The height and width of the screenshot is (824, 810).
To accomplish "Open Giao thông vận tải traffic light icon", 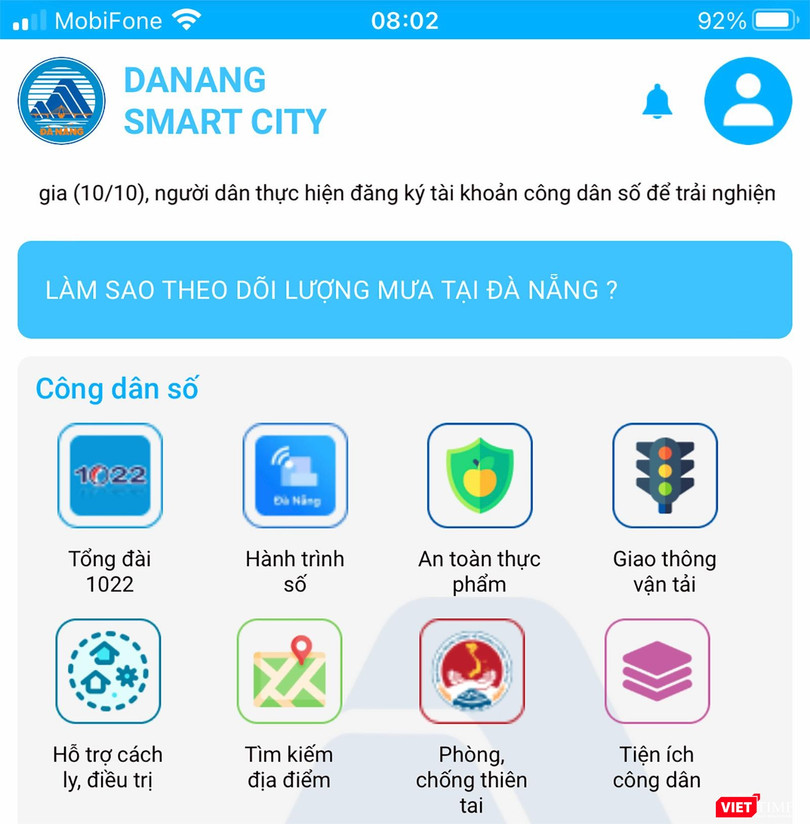I will 664,476.
